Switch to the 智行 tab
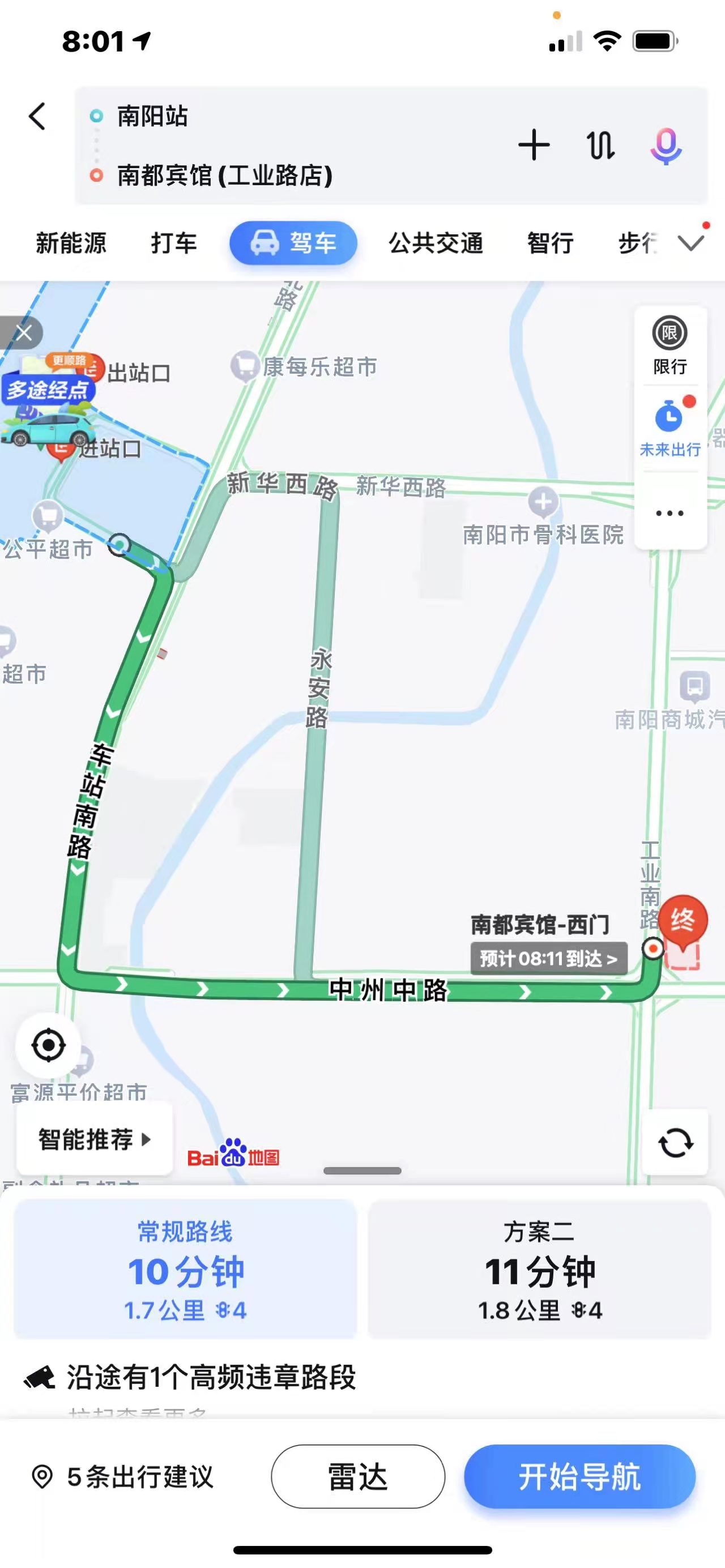This screenshot has width=725, height=1568. tap(551, 243)
